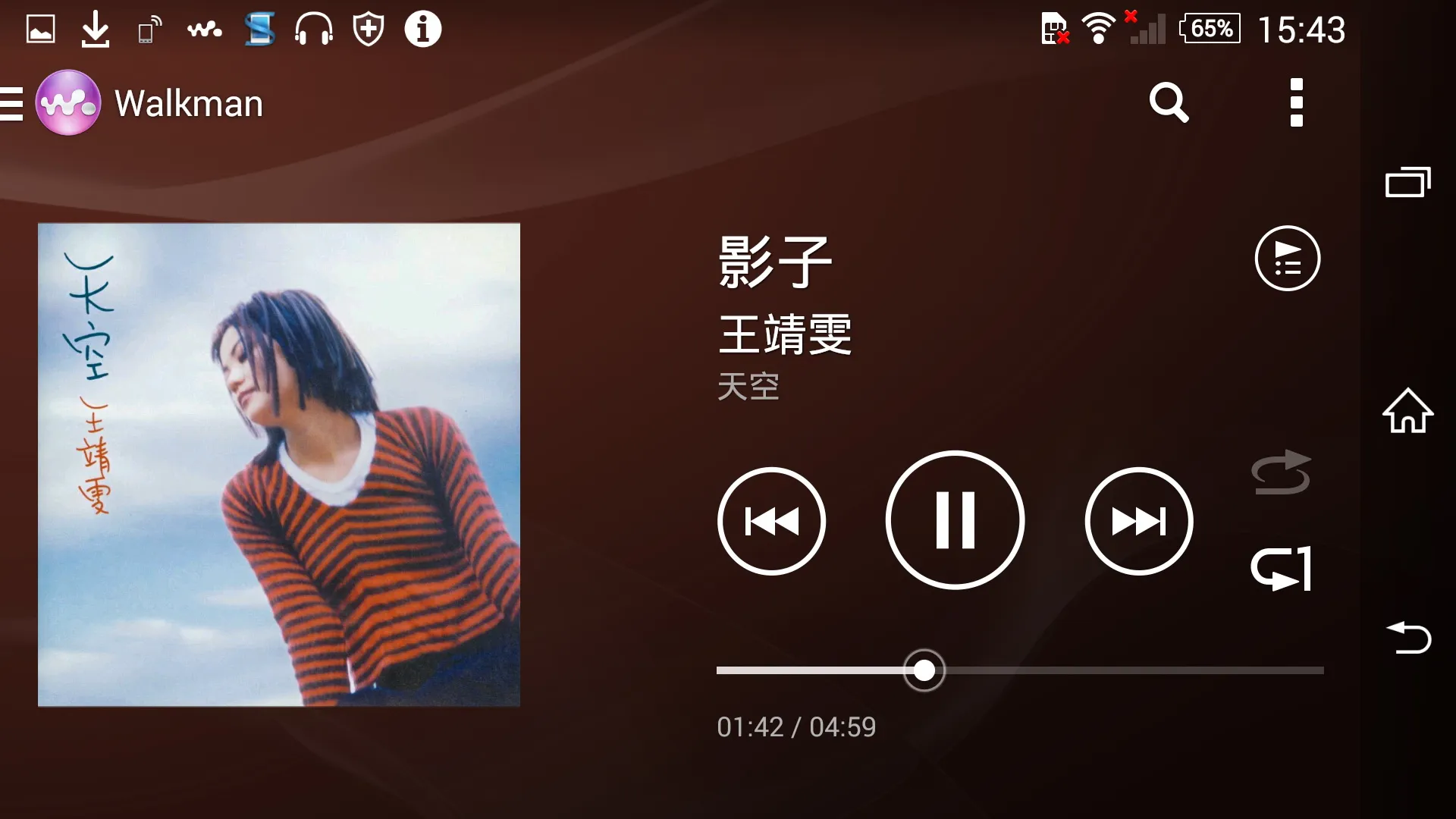Open the Walkman navigation drawer menu
The width and height of the screenshot is (1456, 819).
coord(14,104)
